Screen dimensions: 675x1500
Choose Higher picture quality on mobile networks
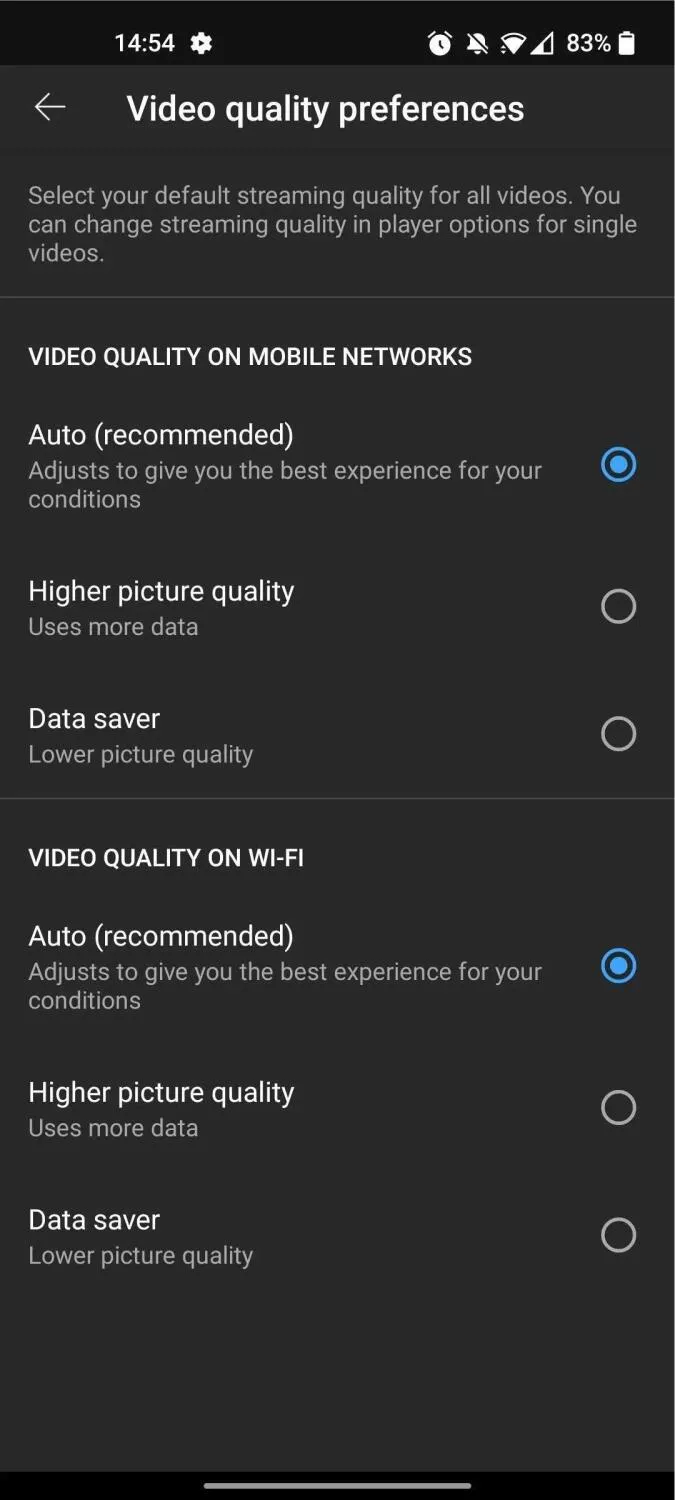click(337, 607)
